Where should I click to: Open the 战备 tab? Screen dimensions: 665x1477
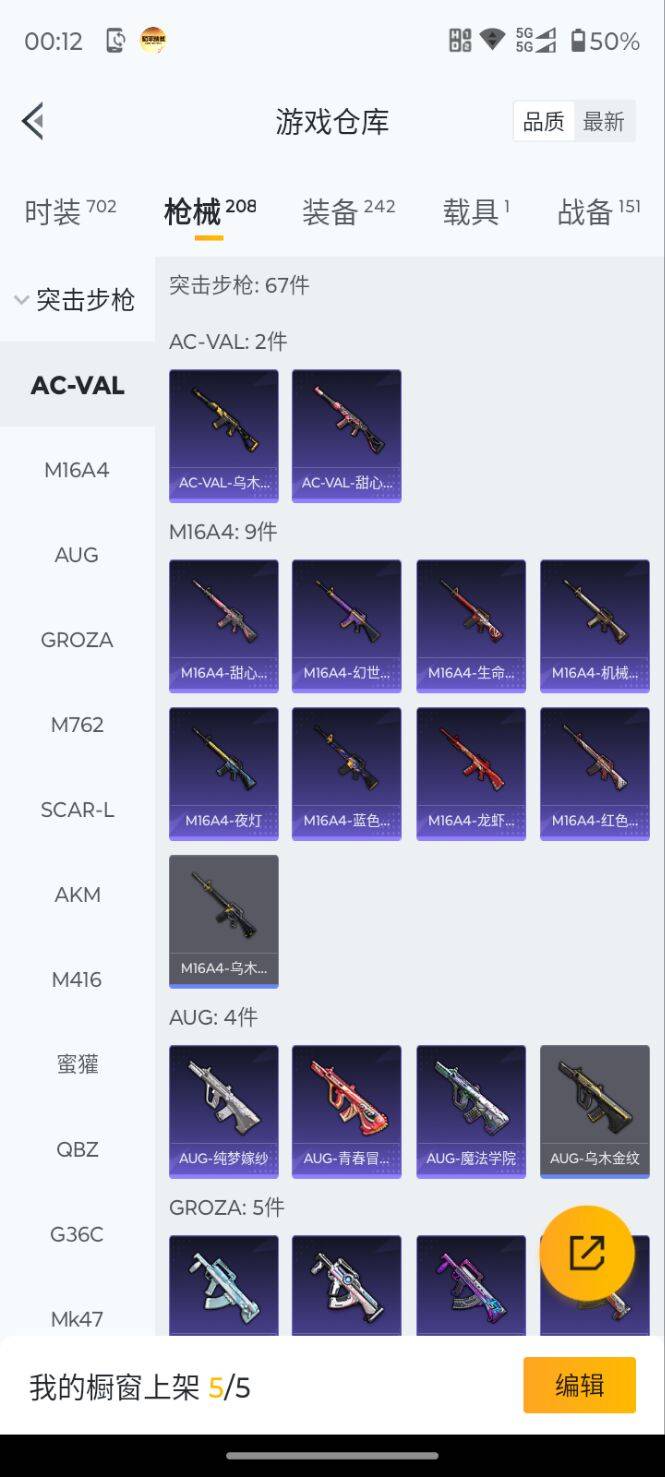pyautogui.click(x=598, y=212)
